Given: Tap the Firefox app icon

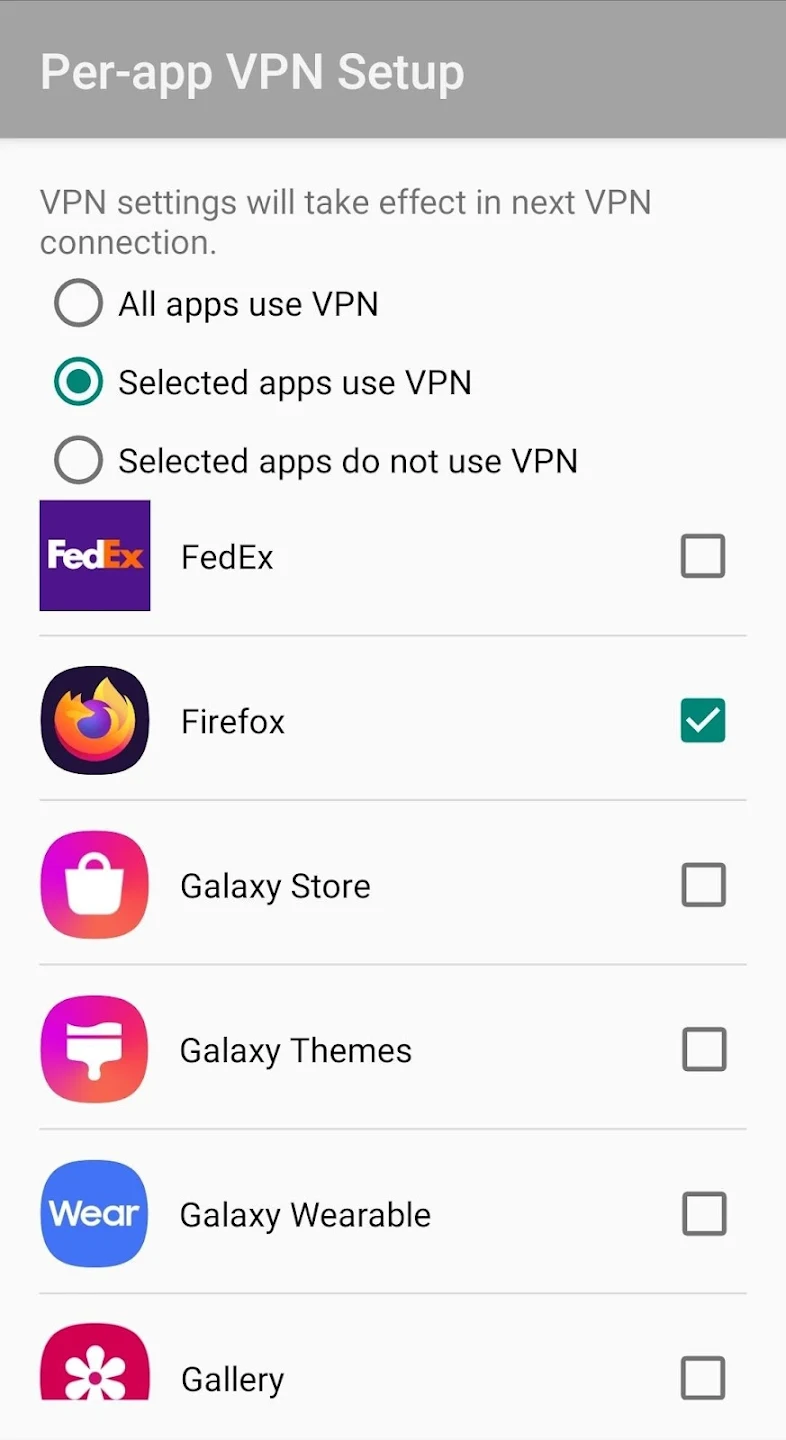Looking at the screenshot, I should (94, 720).
